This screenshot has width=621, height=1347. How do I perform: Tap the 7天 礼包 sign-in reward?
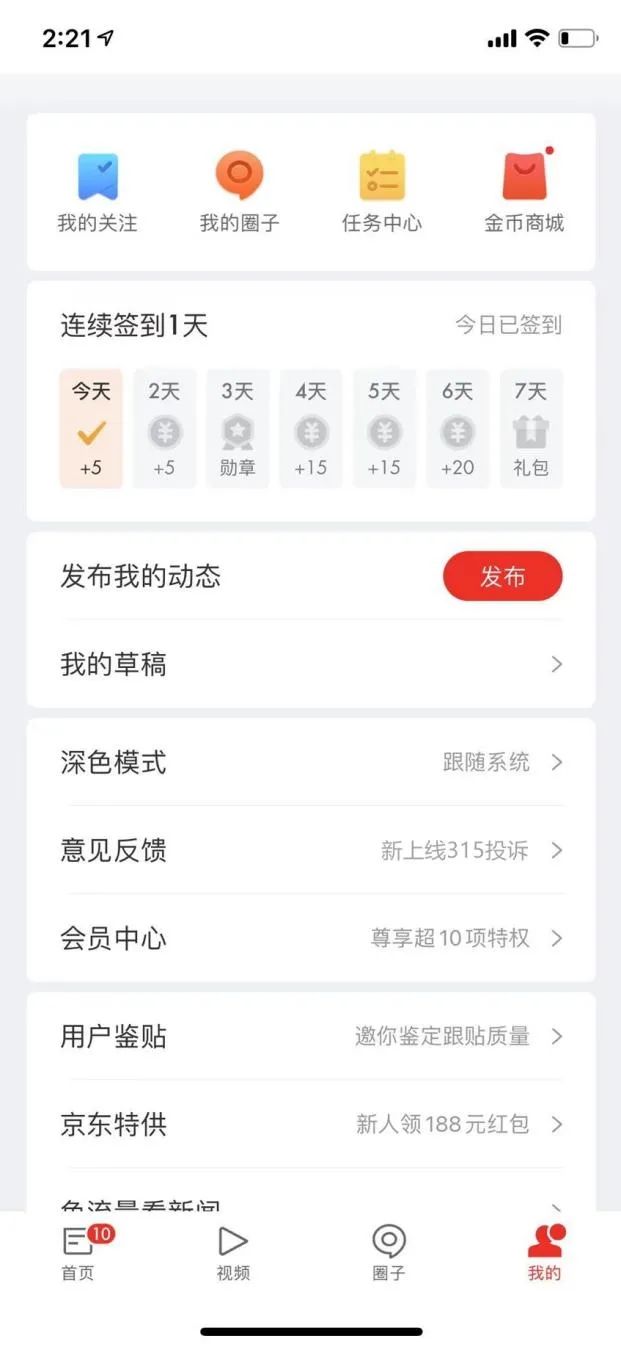tap(530, 429)
